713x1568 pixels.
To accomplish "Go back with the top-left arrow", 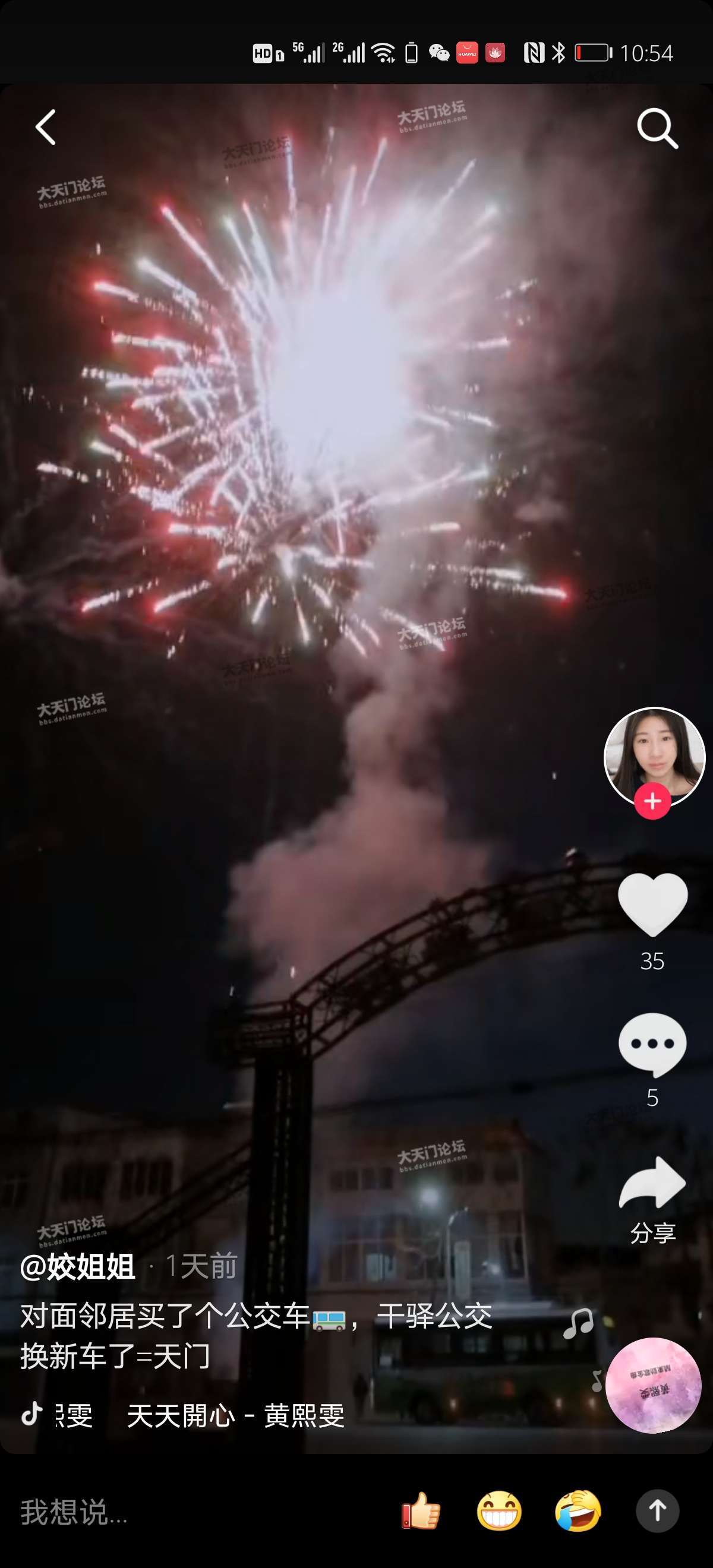I will 46,127.
